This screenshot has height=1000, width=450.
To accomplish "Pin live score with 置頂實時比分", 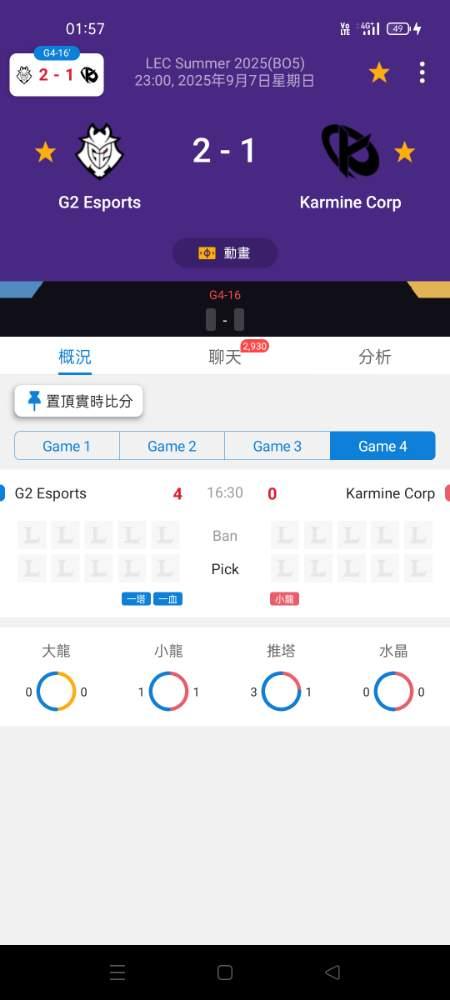I will click(79, 401).
